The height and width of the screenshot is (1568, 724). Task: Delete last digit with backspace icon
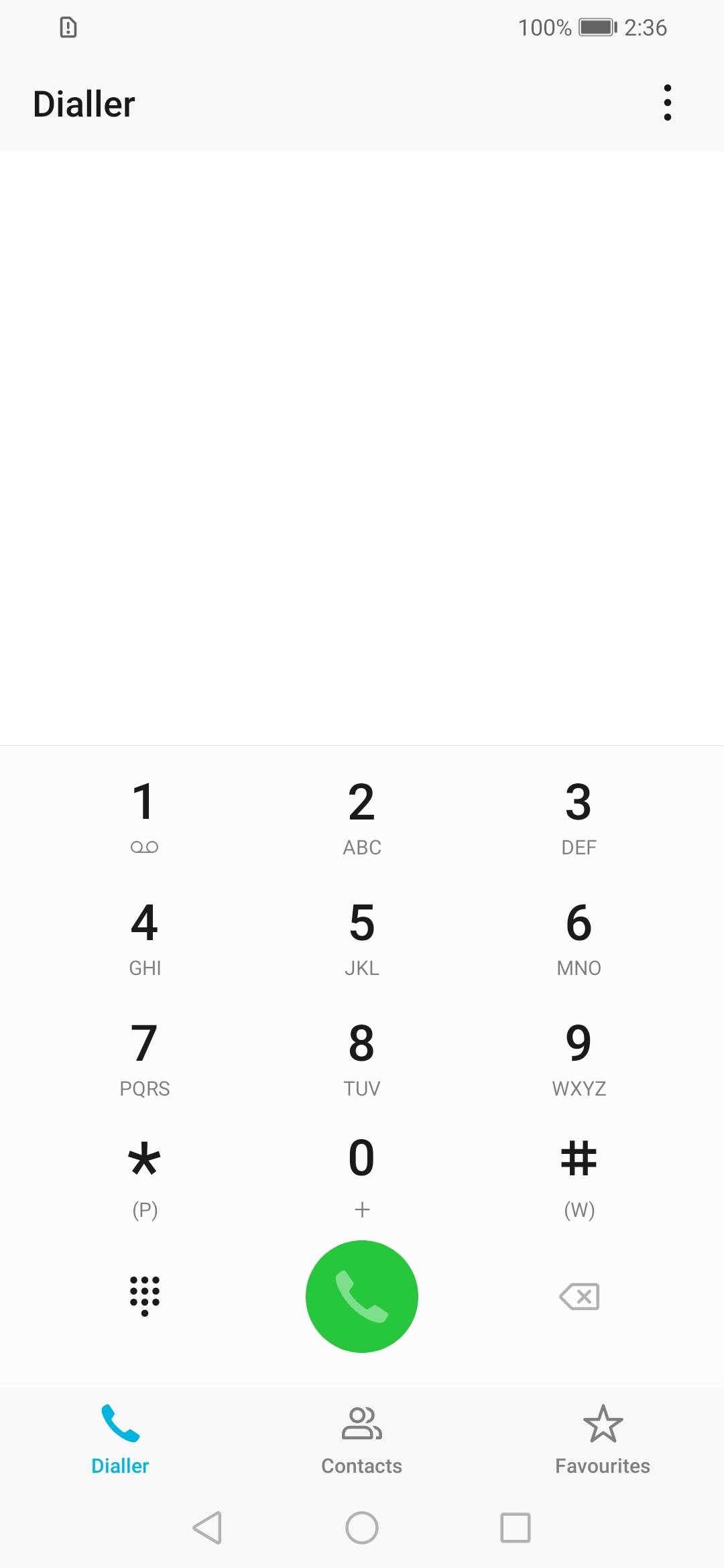(x=579, y=1297)
